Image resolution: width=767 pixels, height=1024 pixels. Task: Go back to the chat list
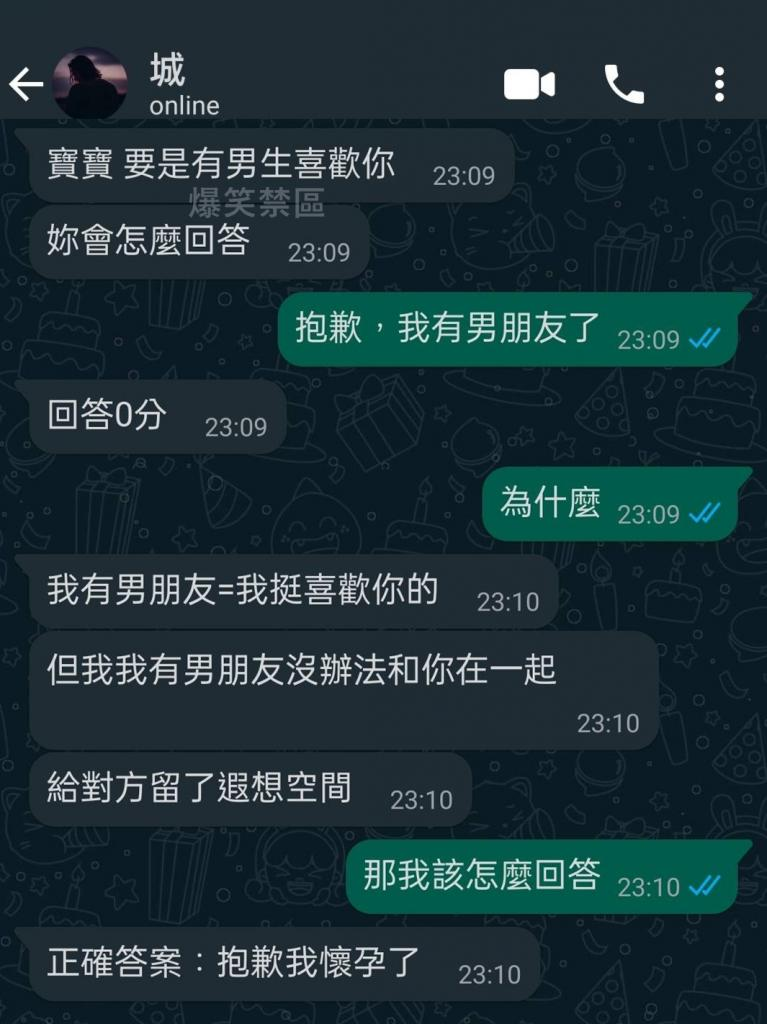pyautogui.click(x=25, y=85)
